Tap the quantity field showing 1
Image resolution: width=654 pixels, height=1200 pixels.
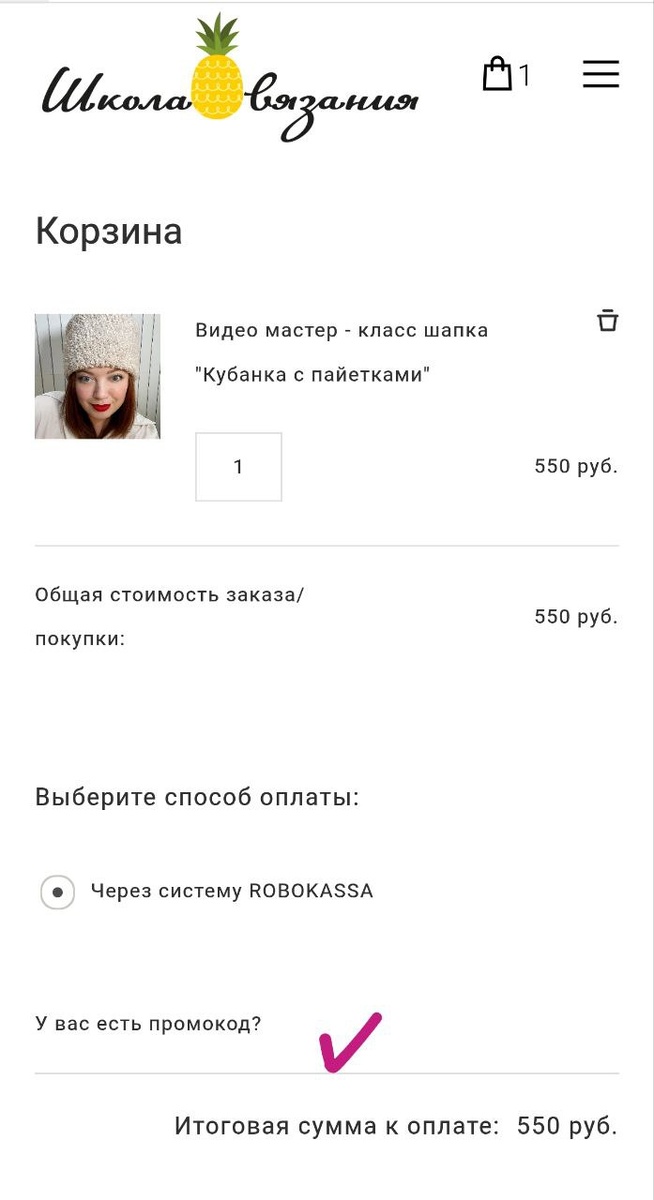(238, 467)
